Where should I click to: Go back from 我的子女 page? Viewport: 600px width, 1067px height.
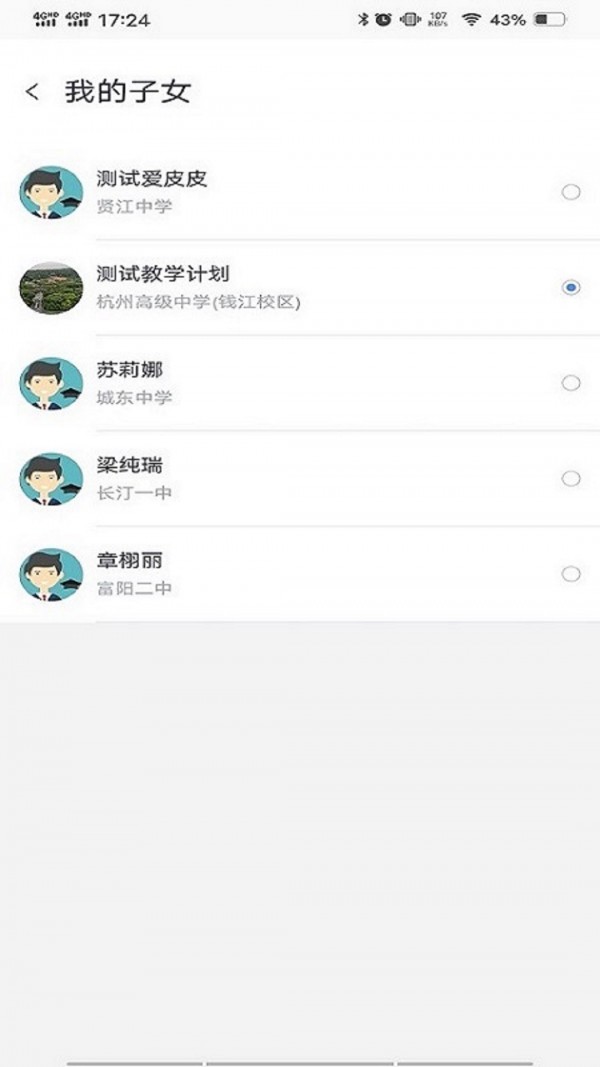point(33,92)
